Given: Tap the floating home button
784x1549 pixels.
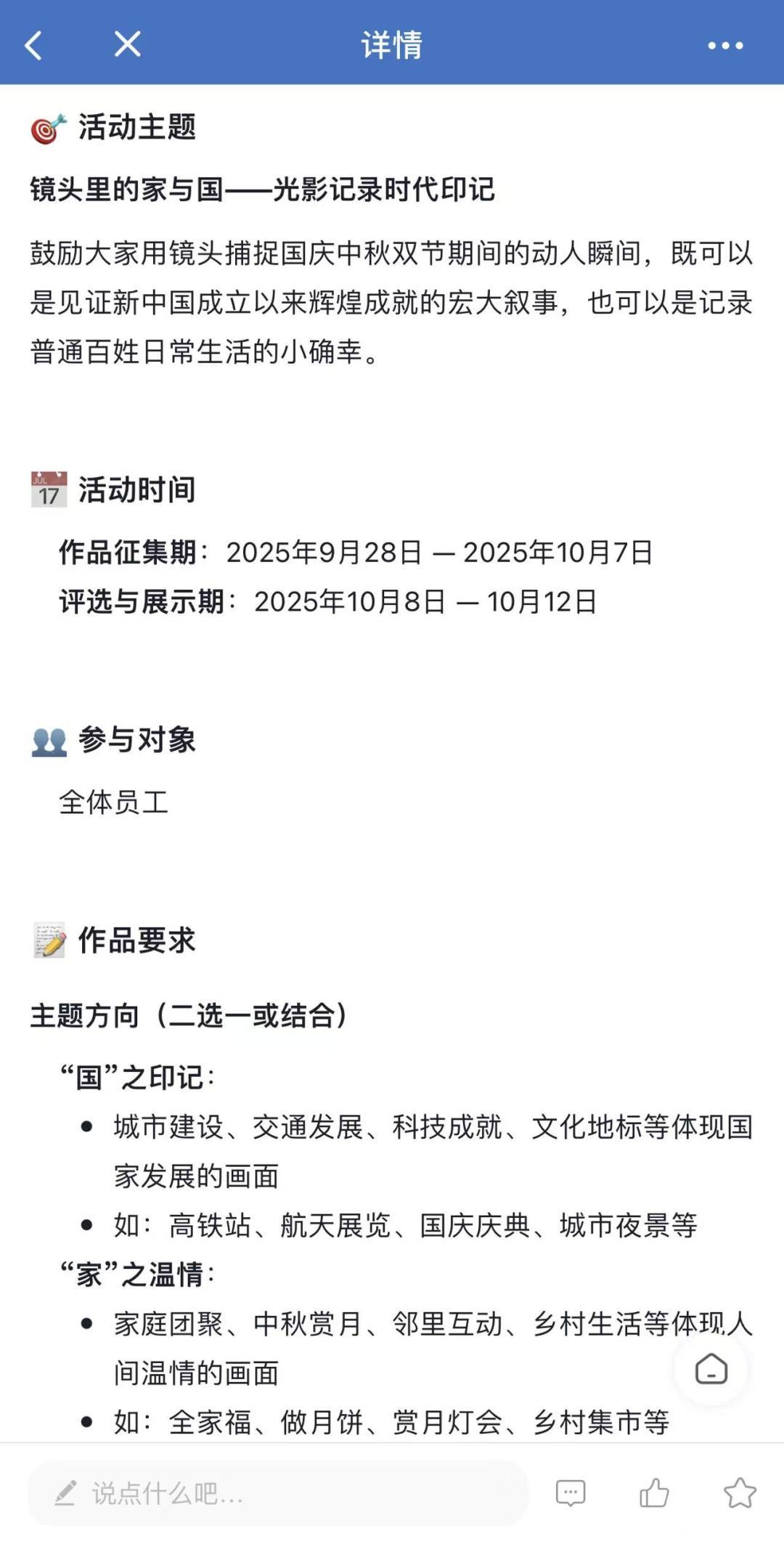Looking at the screenshot, I should click(711, 1369).
